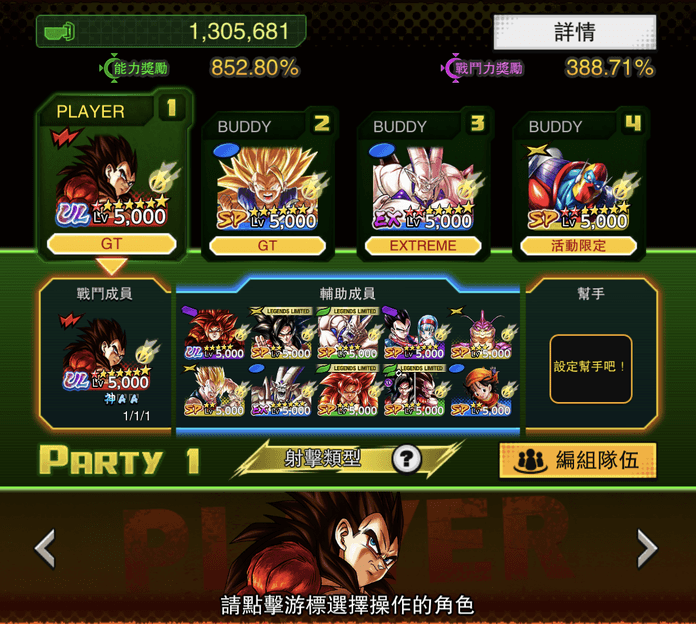The height and width of the screenshot is (624, 696).
Task: Open the 詳情 details button
Action: pos(574,32)
